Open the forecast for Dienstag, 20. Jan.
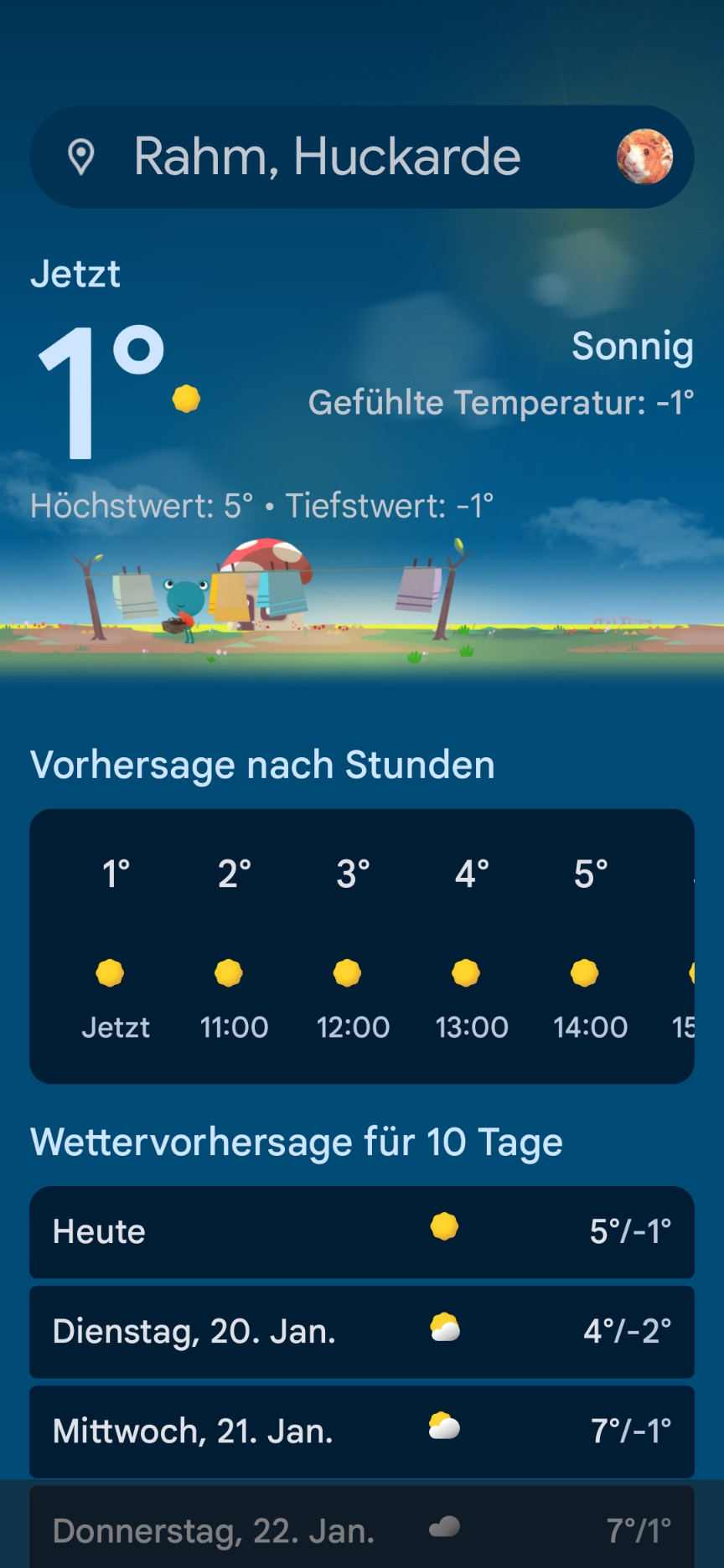 362,1331
